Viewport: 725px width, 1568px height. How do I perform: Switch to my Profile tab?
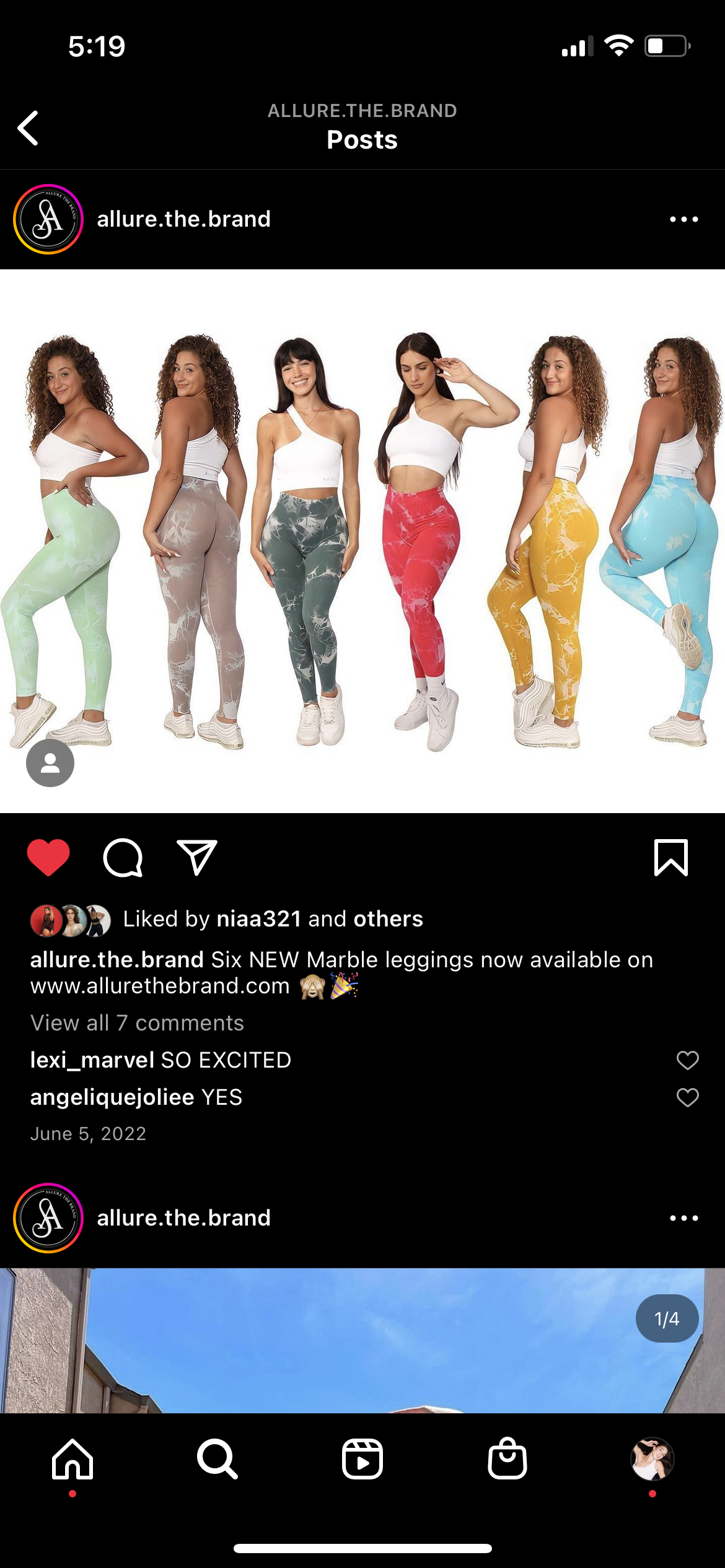coord(652,1459)
